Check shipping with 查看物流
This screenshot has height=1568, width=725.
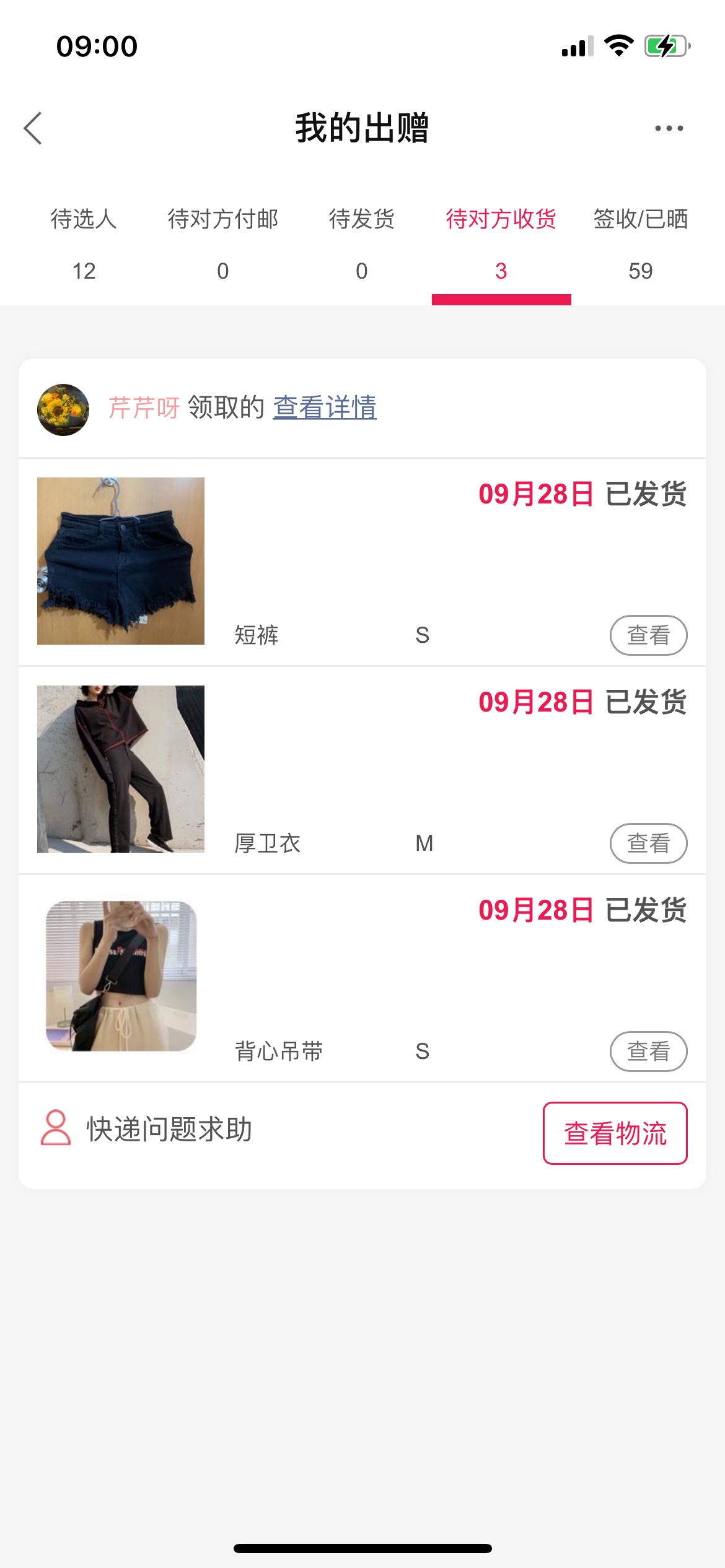click(x=615, y=1133)
